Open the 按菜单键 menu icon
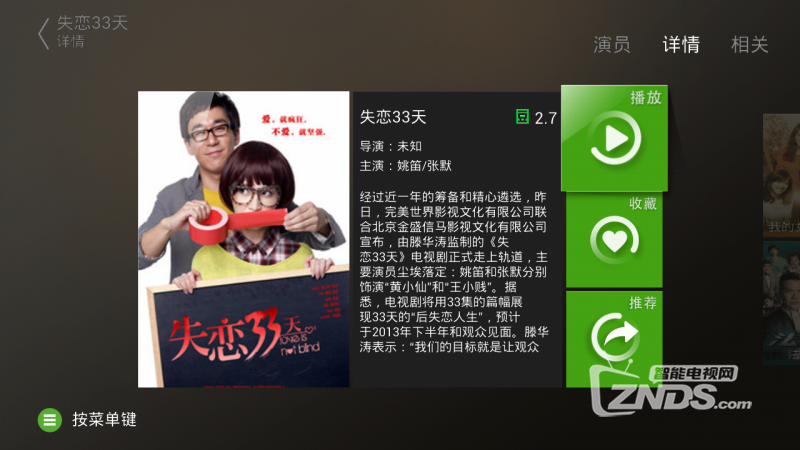 (x=50, y=420)
